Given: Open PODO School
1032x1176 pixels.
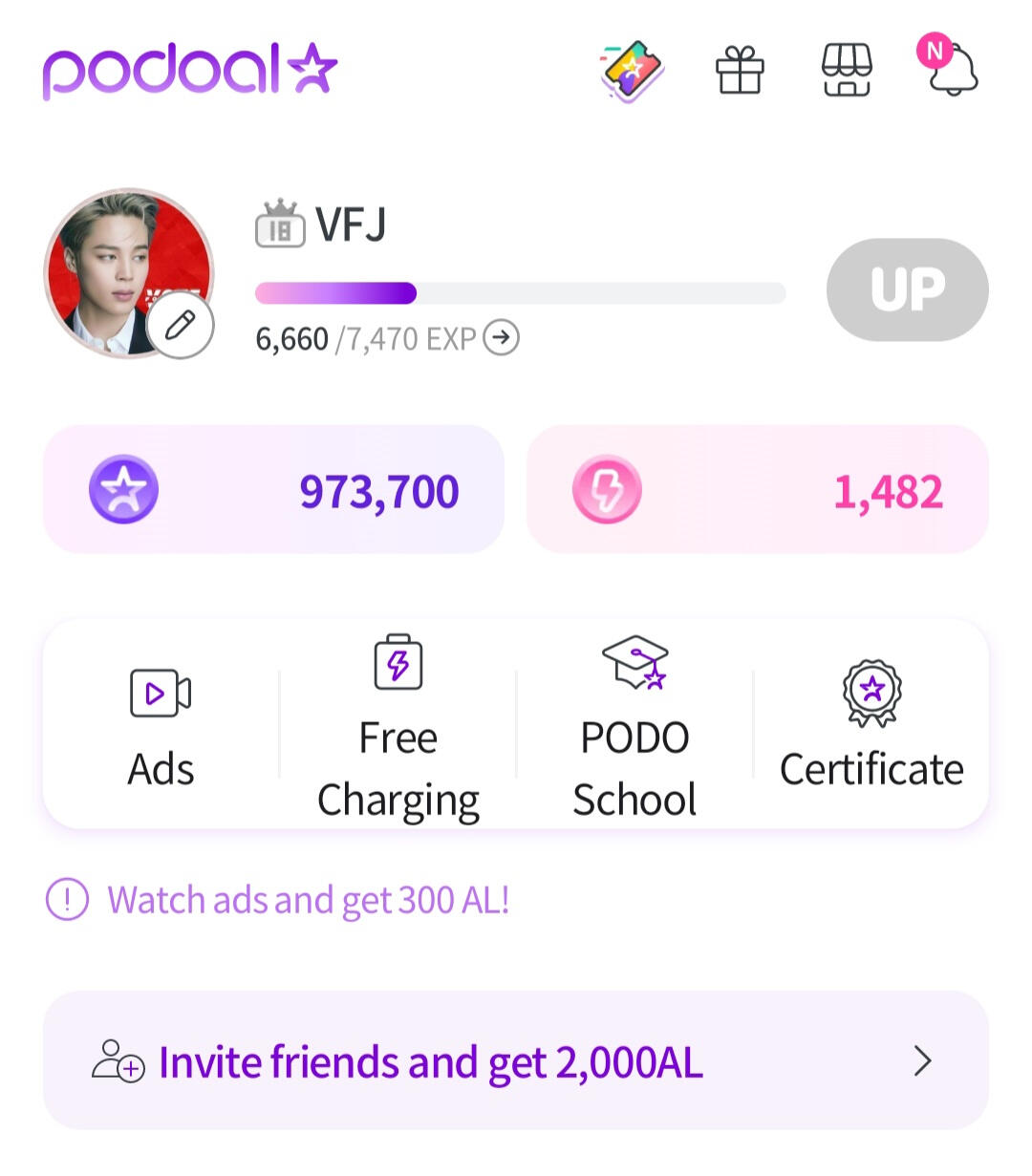Looking at the screenshot, I should pos(634,726).
